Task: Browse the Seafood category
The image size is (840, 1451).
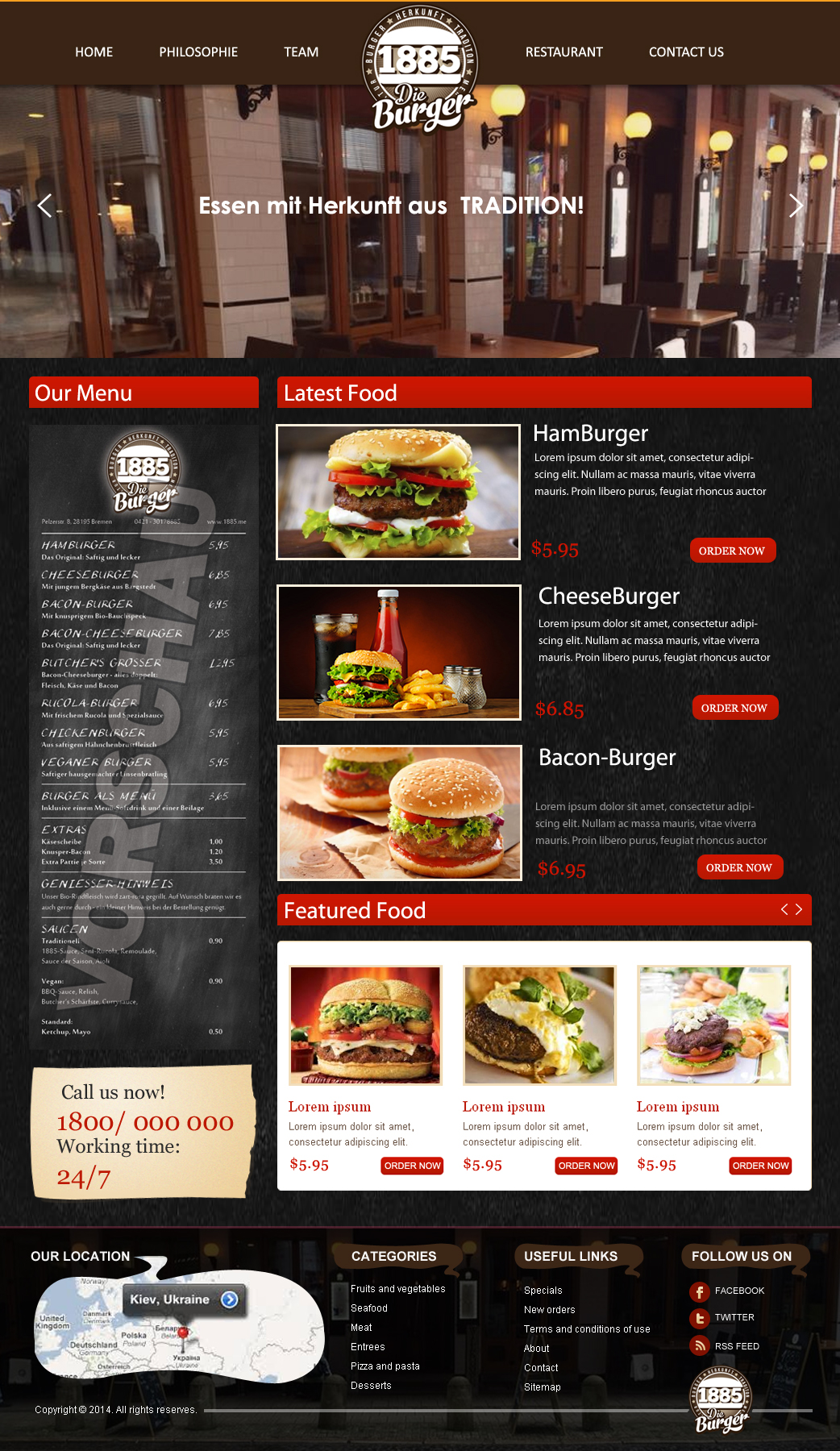Action: pyautogui.click(x=369, y=1308)
